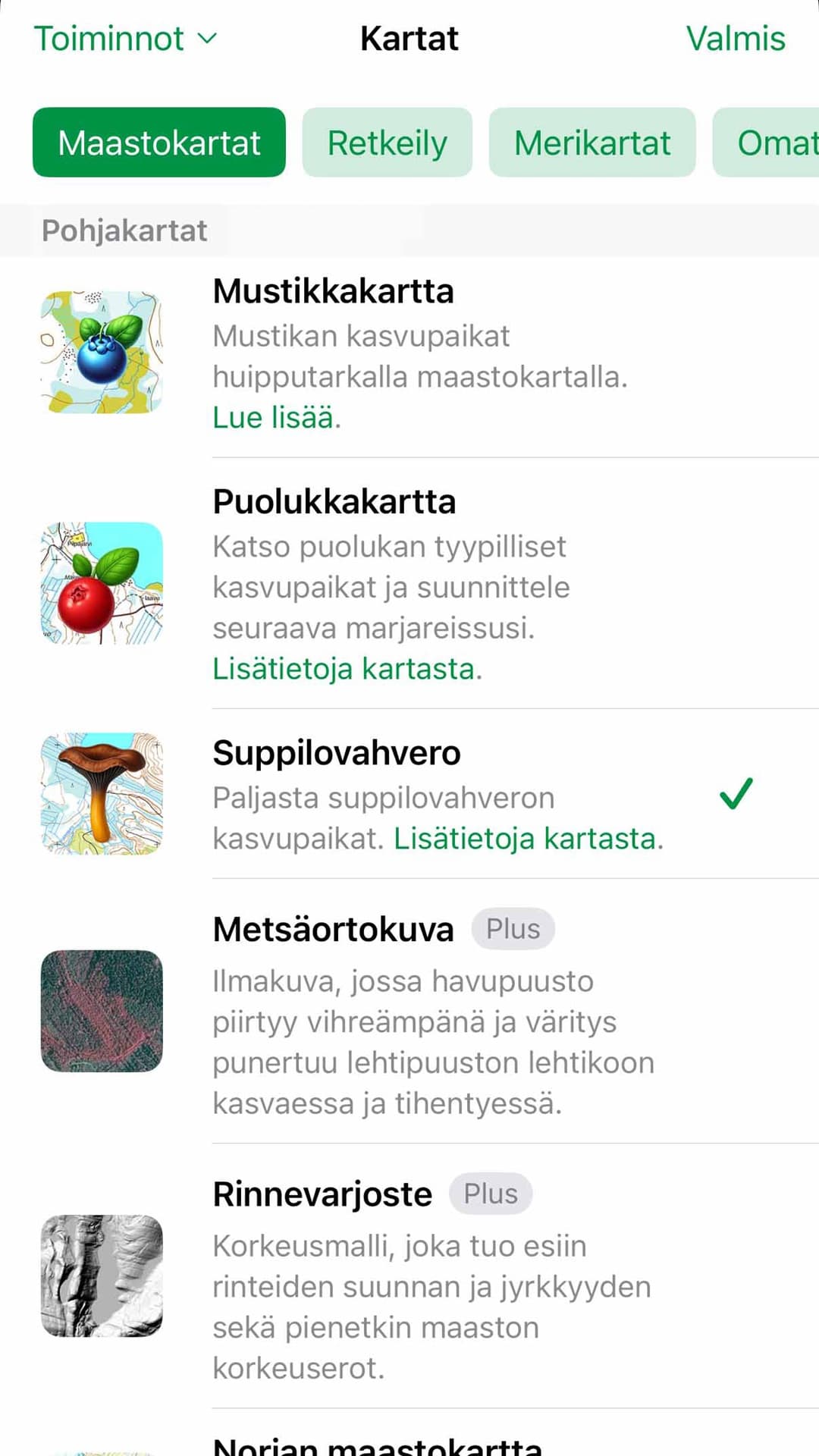Screen dimensions: 819x1456
Task: Open the Toiminnot dropdown menu
Action: click(x=125, y=39)
